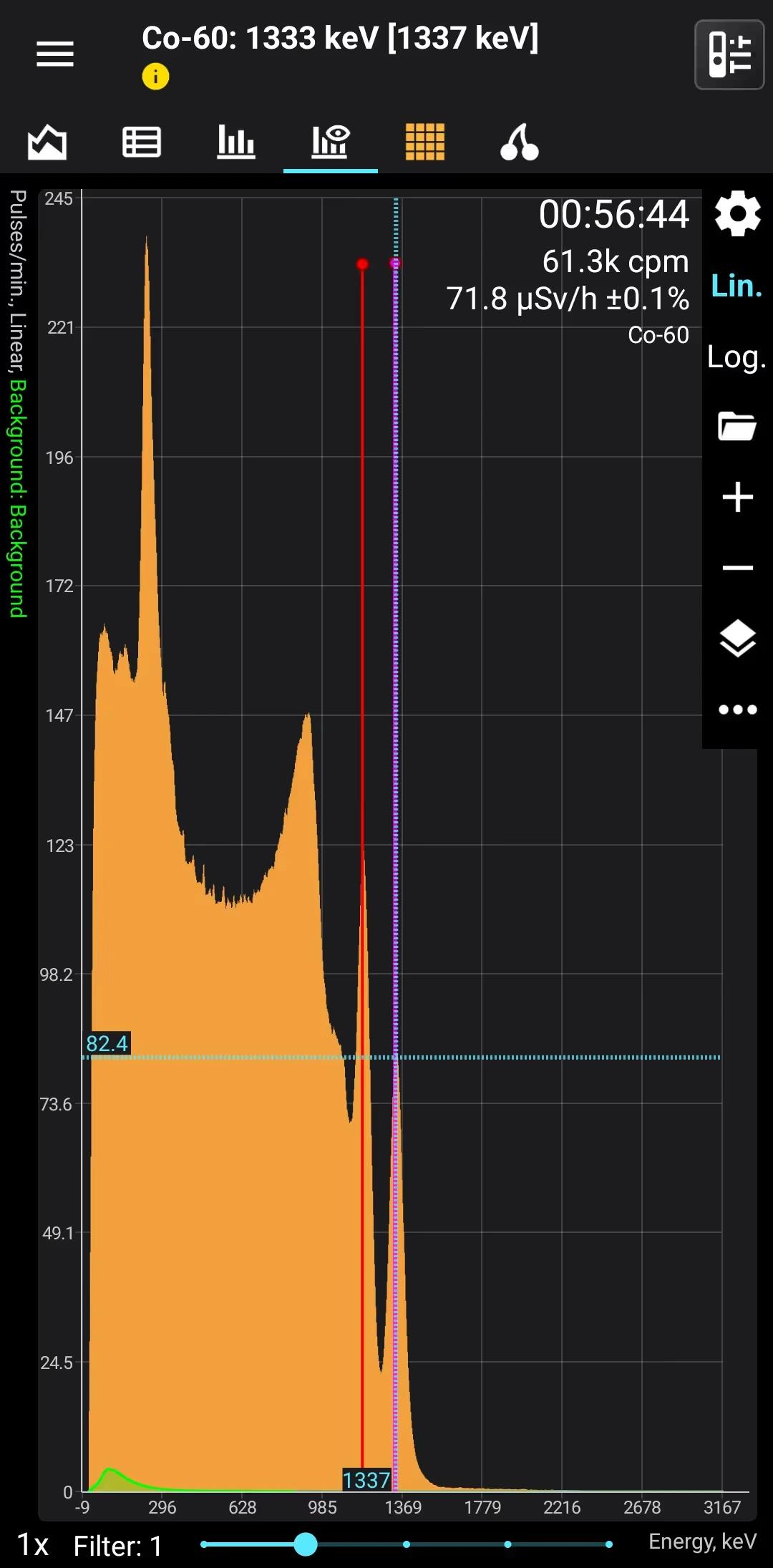Zoom in with the plus button
The image size is (773, 1568).
[737, 497]
